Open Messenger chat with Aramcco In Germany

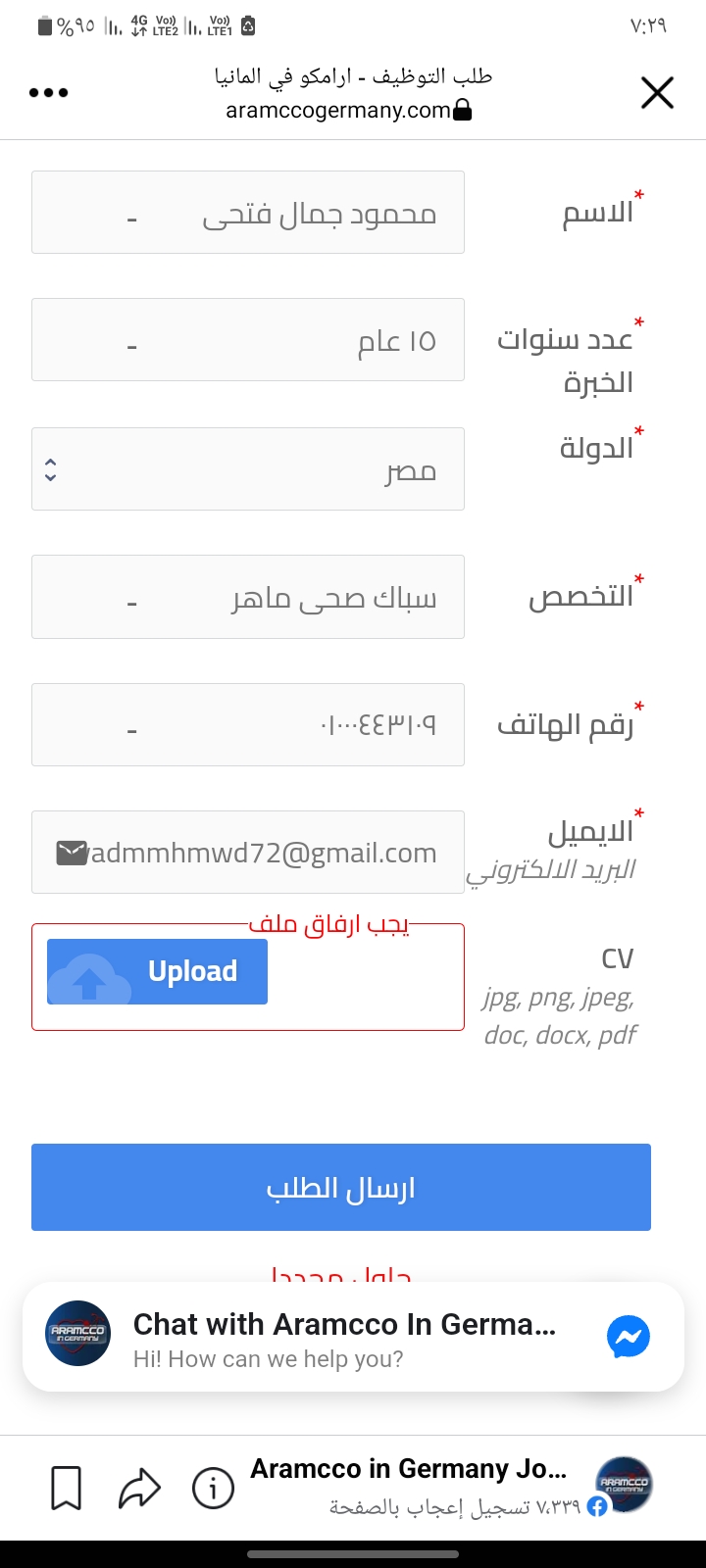(353, 1338)
